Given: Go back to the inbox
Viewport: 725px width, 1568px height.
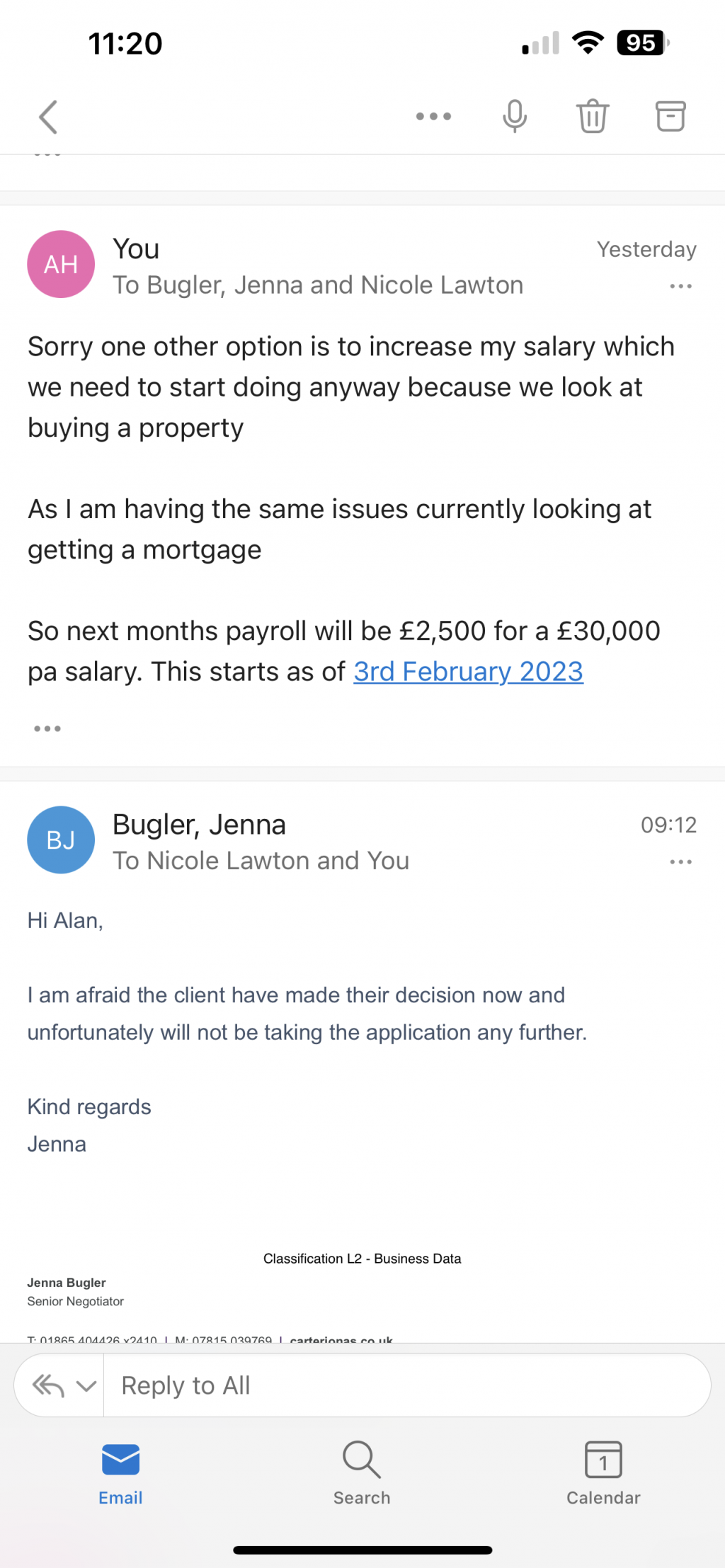Looking at the screenshot, I should tap(48, 117).
